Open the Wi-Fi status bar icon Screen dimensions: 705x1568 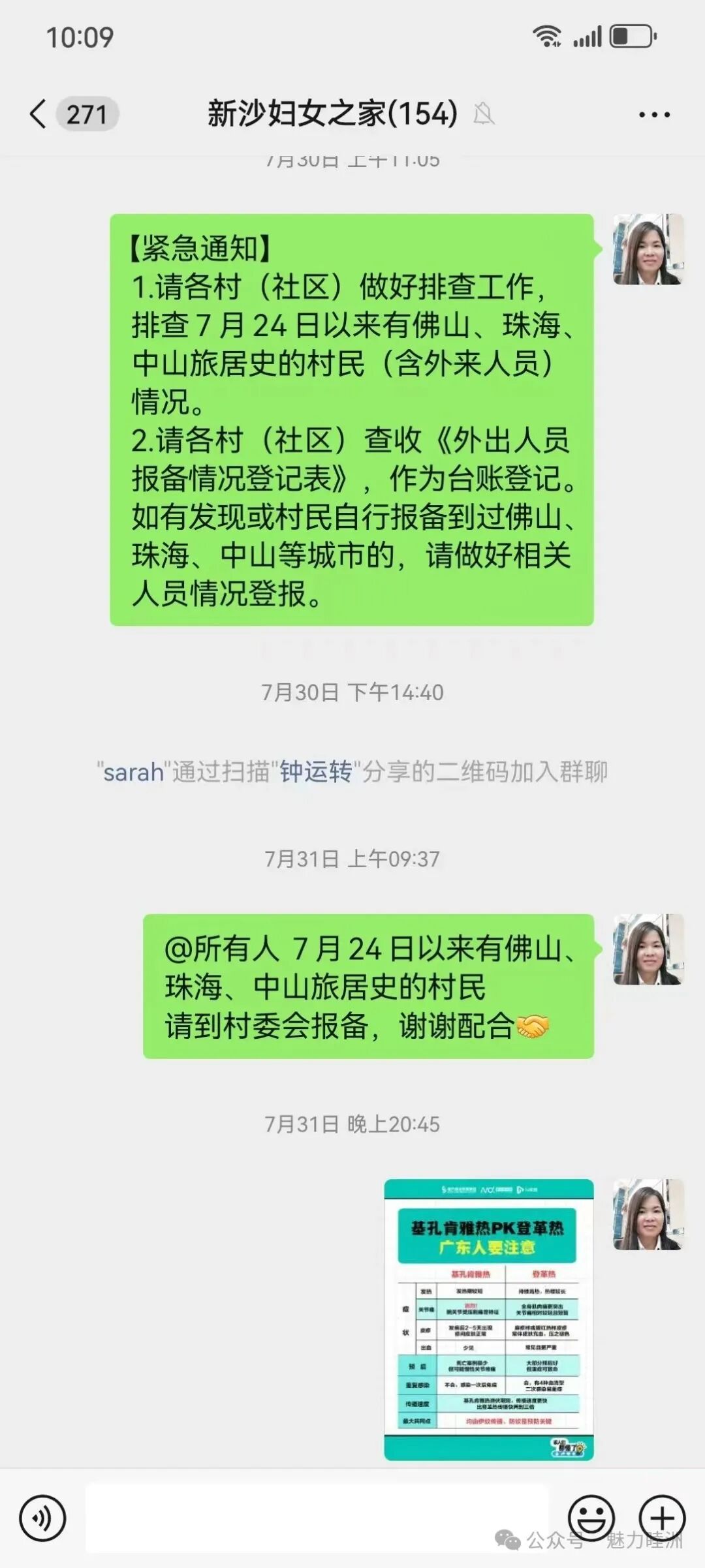click(x=546, y=37)
